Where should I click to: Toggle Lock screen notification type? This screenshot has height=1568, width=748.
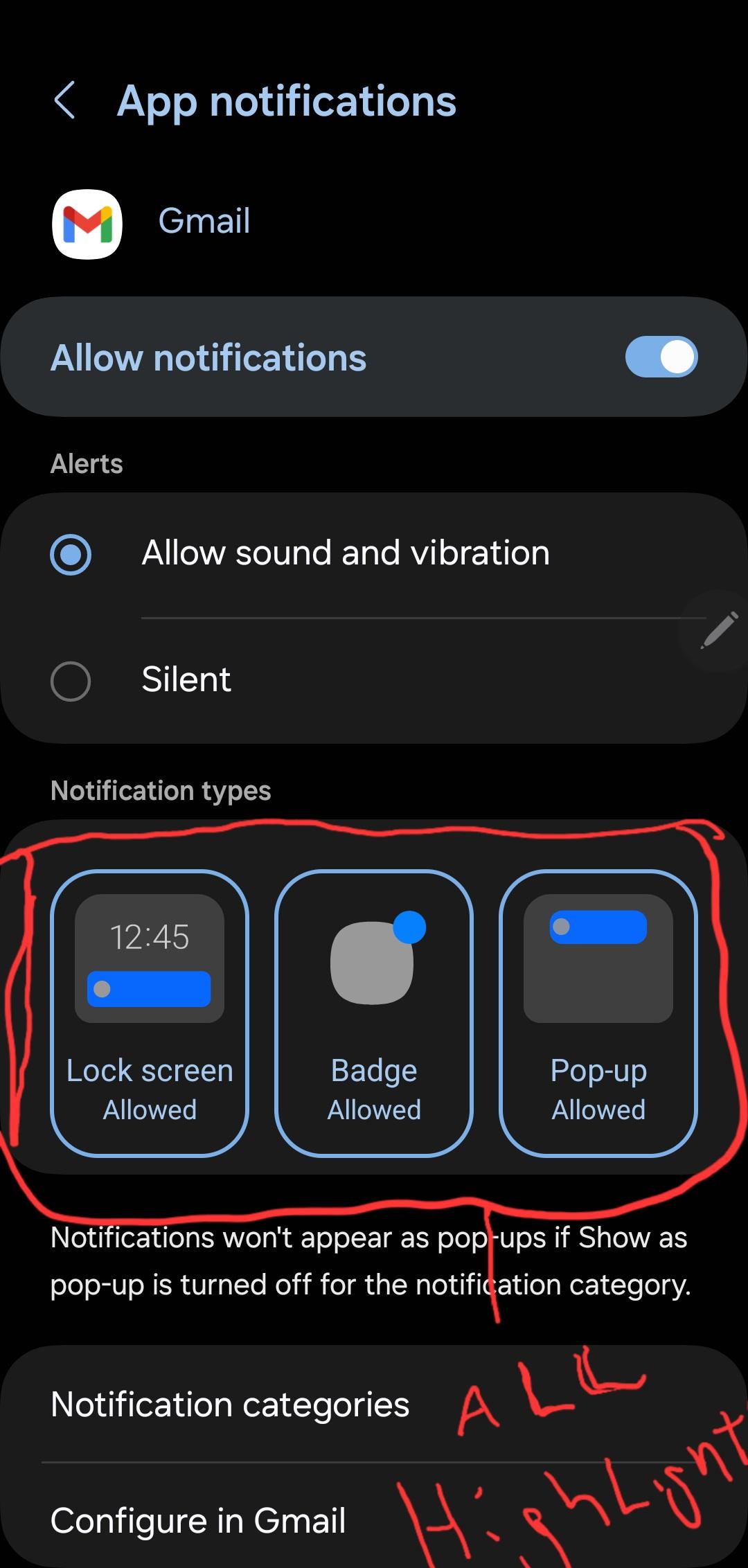pos(150,1013)
